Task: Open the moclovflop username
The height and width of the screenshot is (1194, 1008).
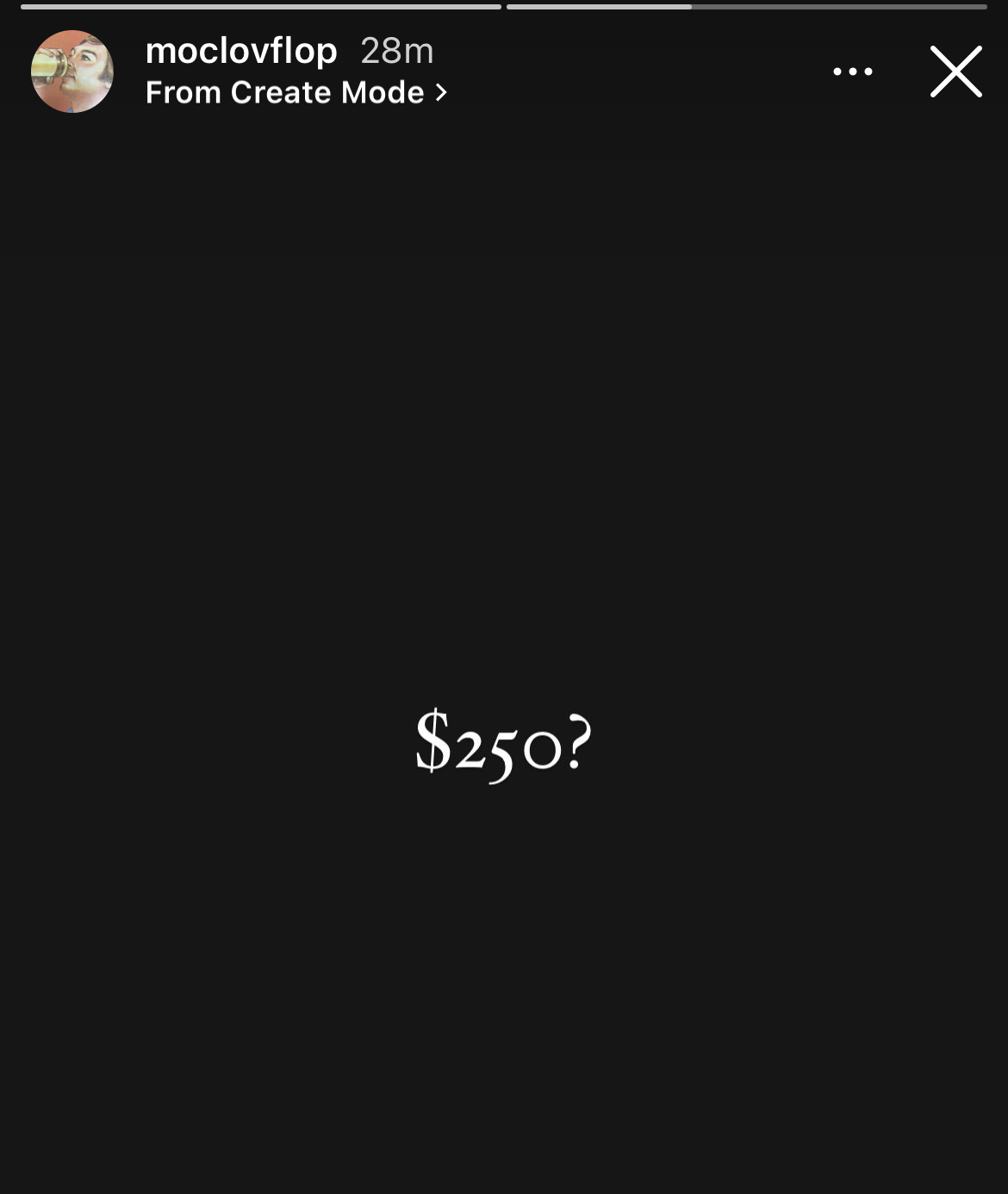Action: coord(241,51)
